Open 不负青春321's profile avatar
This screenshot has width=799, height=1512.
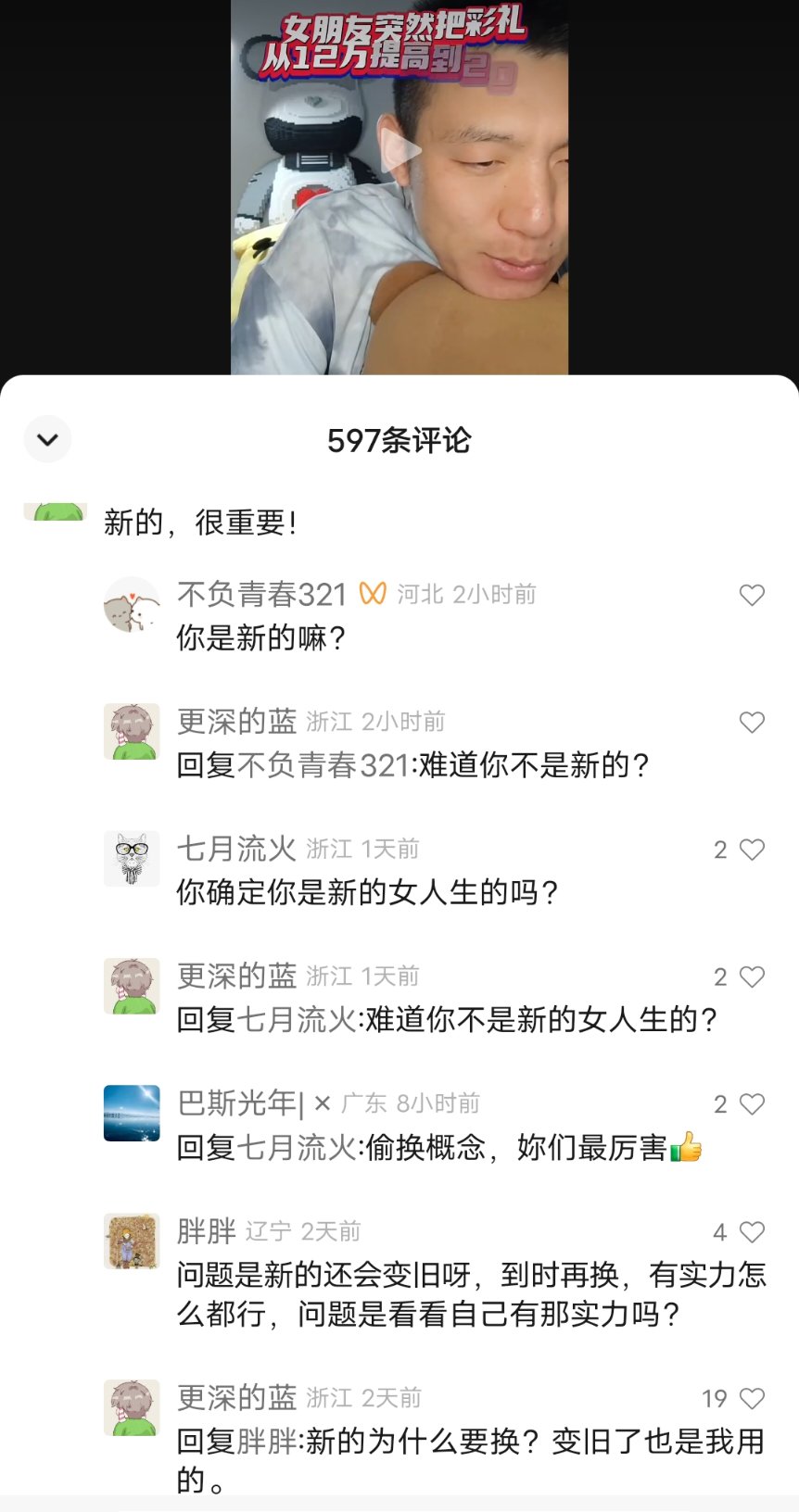pyautogui.click(x=132, y=605)
